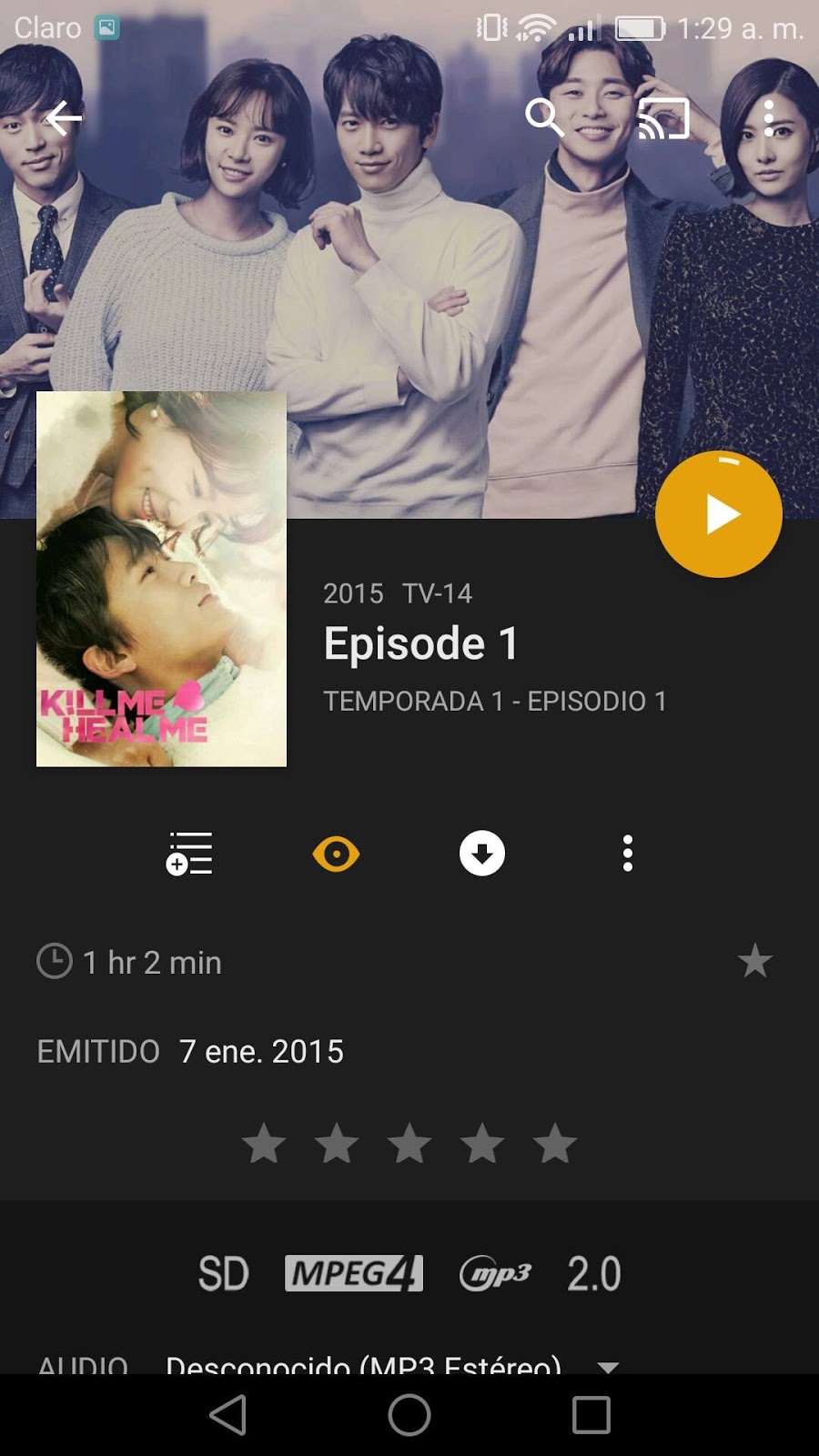The height and width of the screenshot is (1456, 819).
Task: Open the search magnifier icon
Action: pyautogui.click(x=544, y=117)
